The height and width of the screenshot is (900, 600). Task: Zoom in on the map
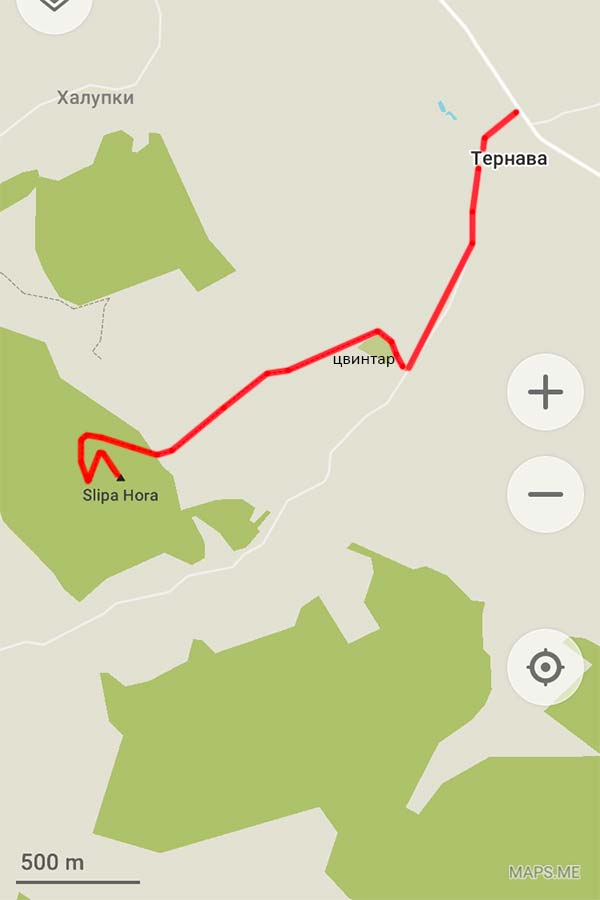[545, 392]
